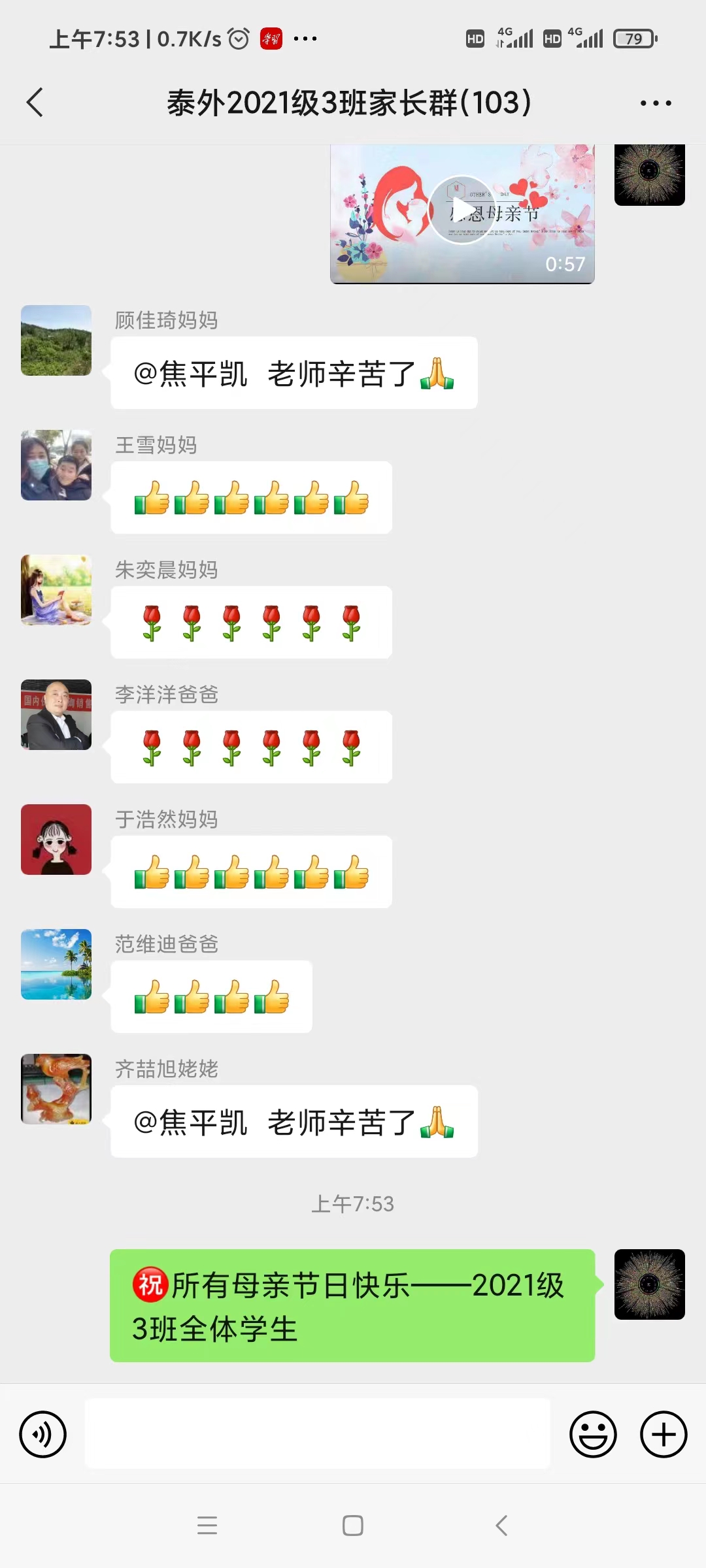706x1568 pixels.
Task: Open my own avatar beside green message
Action: pos(649,1284)
